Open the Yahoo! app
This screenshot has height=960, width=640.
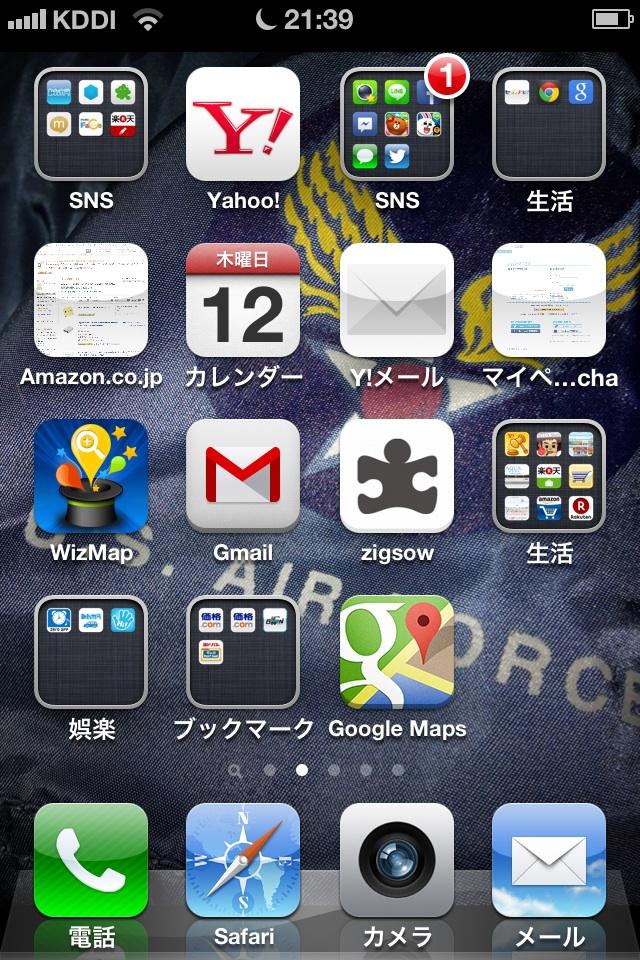point(243,123)
